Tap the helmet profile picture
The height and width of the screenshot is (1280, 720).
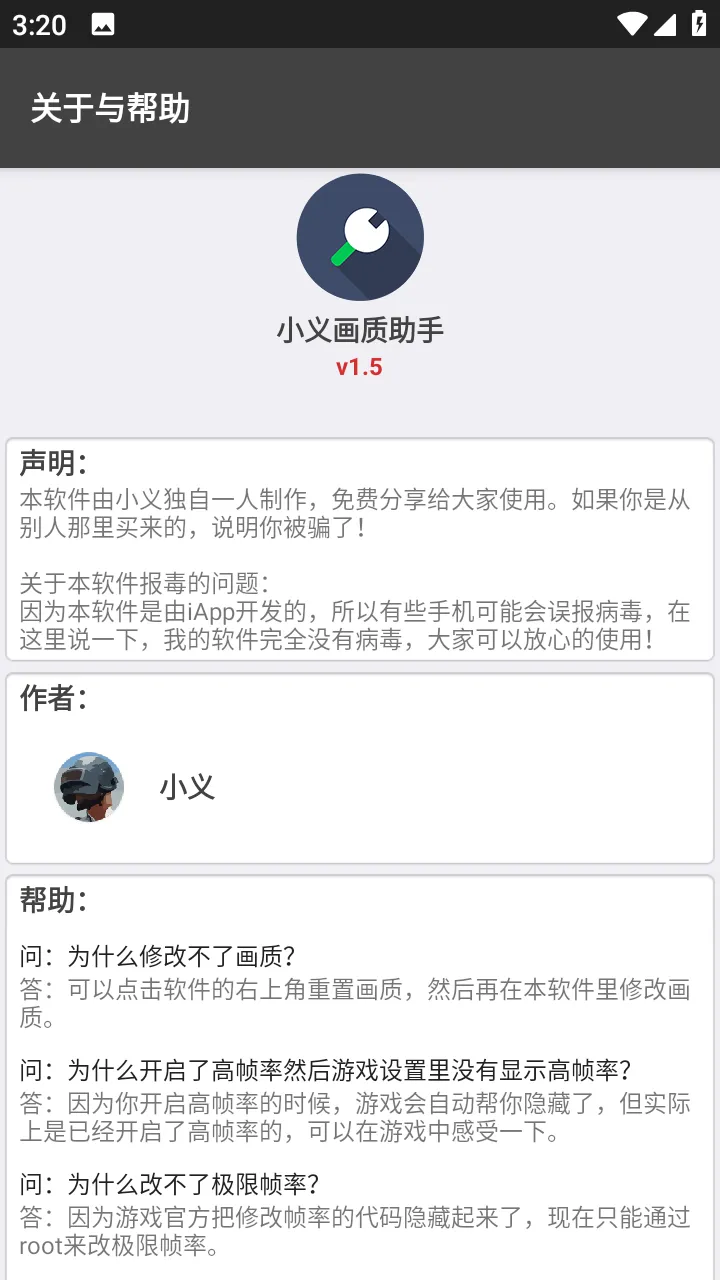click(x=89, y=788)
